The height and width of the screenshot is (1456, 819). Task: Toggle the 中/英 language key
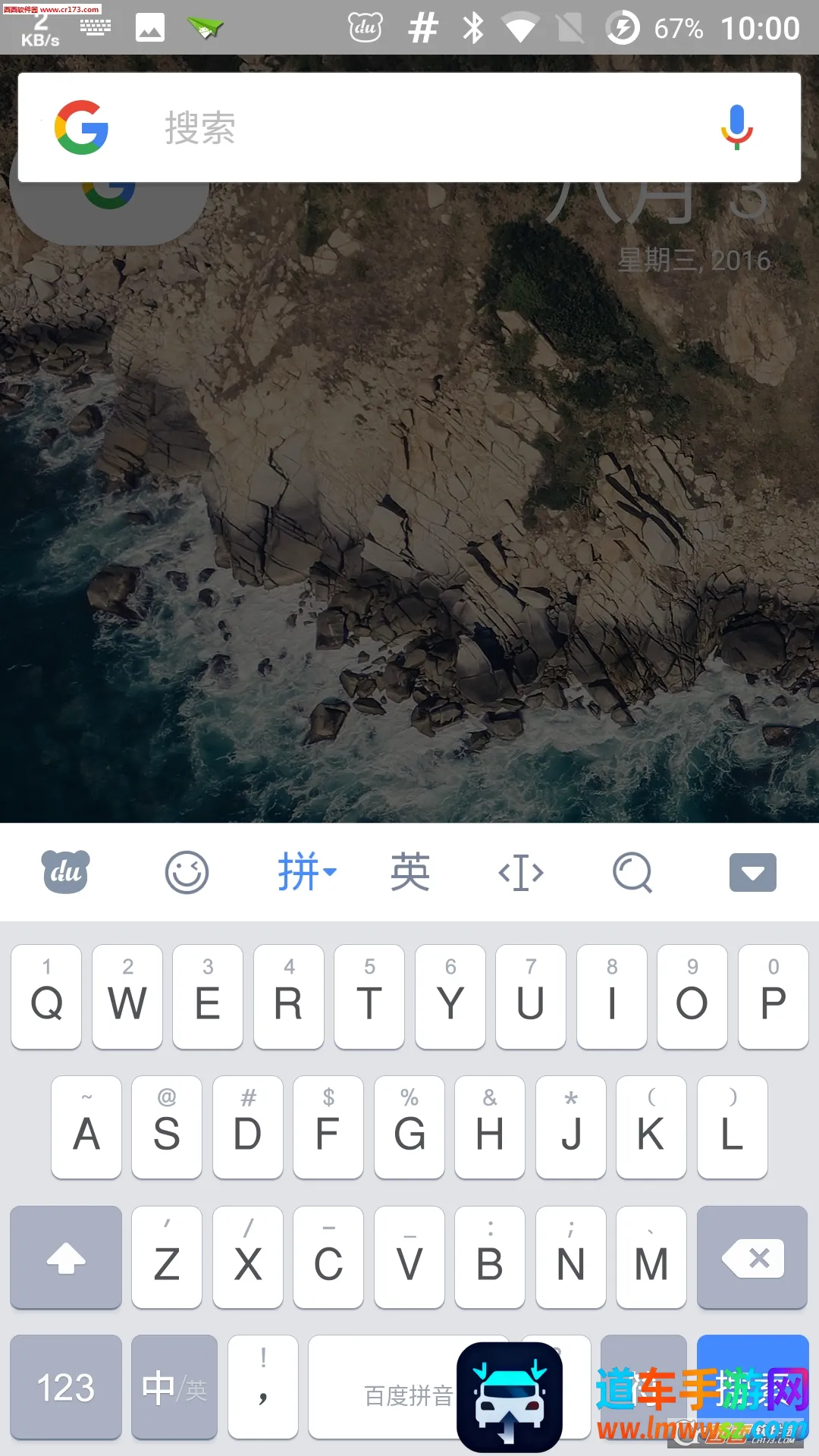point(174,1388)
